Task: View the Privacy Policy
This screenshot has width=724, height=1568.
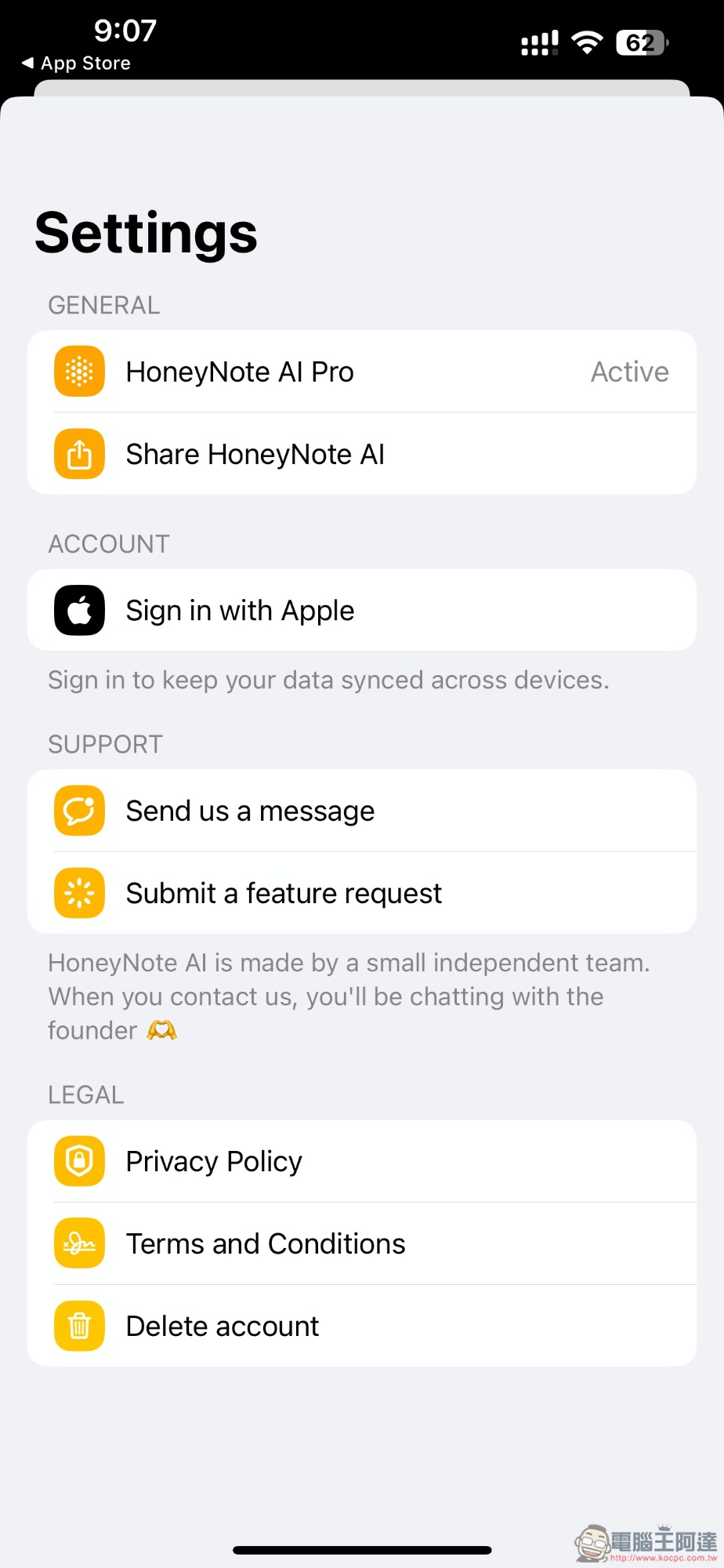Action: pos(360,1161)
